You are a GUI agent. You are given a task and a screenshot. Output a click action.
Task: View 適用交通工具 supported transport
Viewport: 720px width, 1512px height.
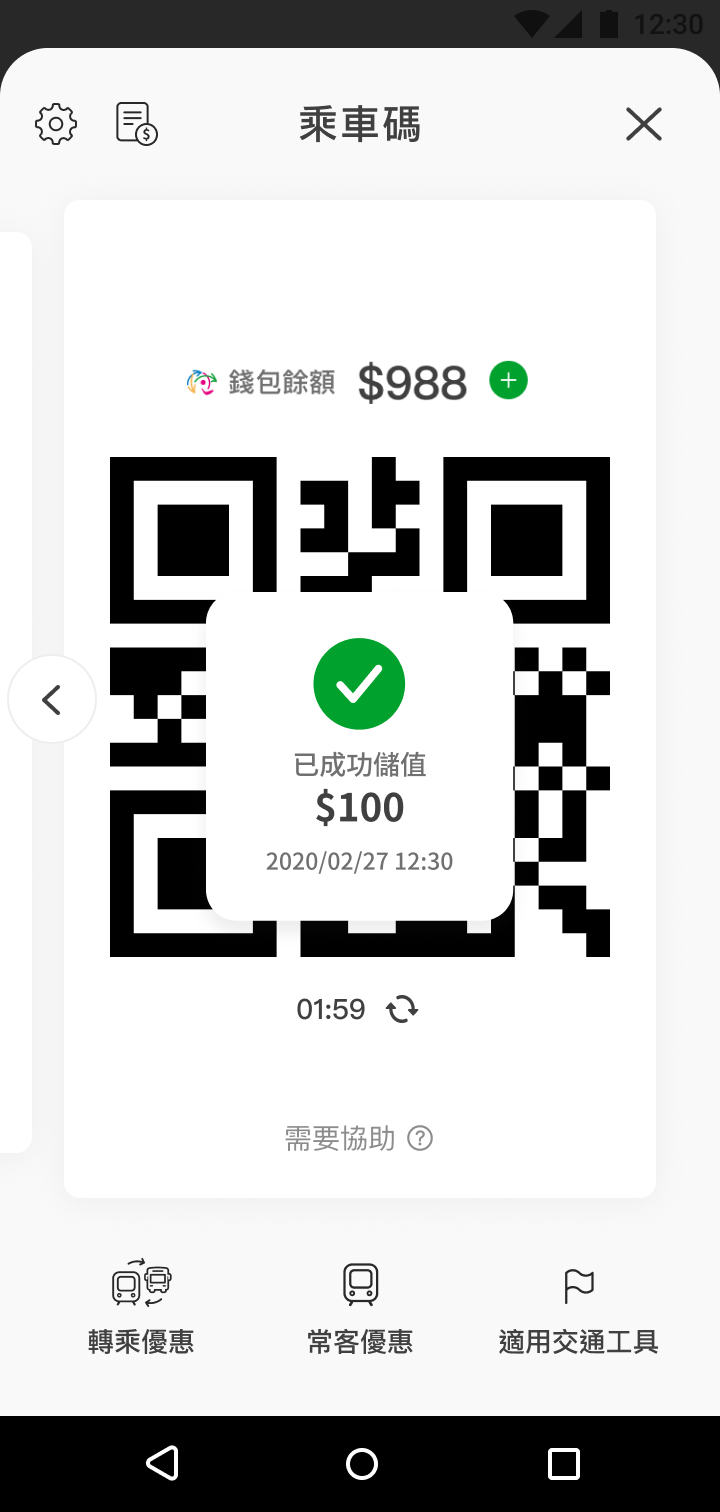click(578, 1306)
